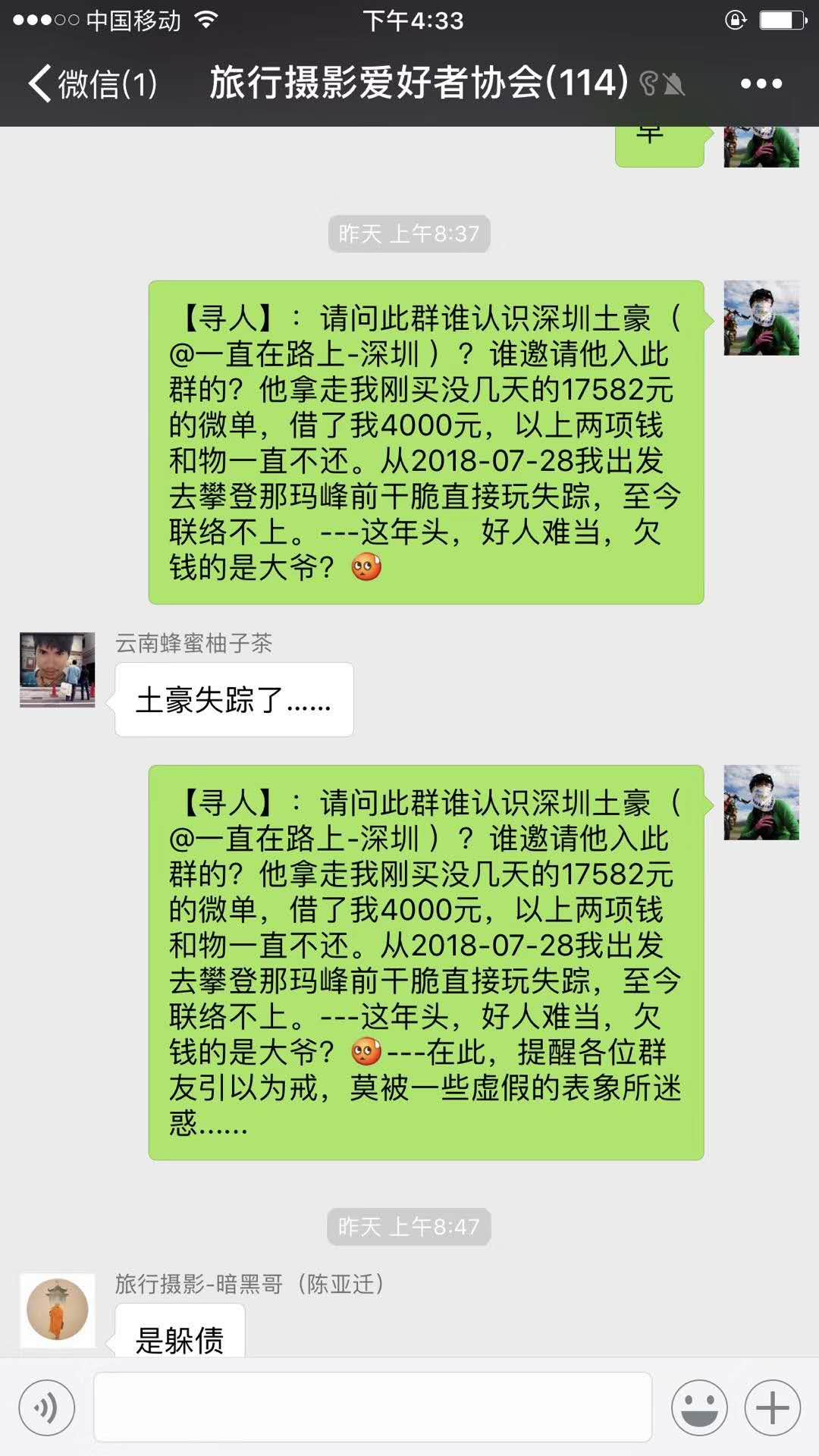The width and height of the screenshot is (819, 1456).
Task: Switch to voice message input
Action: coord(47,1407)
